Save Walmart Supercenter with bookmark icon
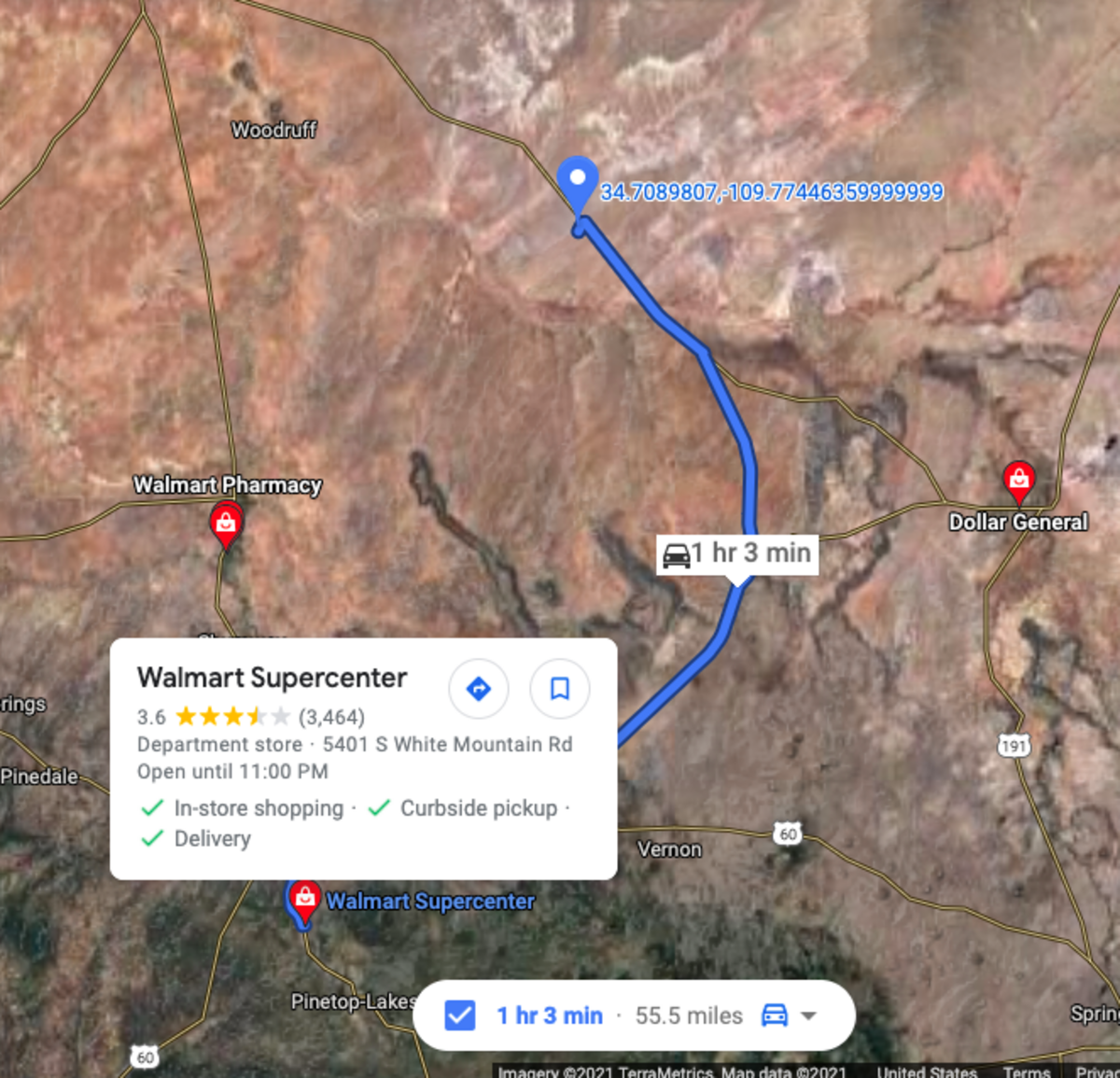 [x=559, y=689]
